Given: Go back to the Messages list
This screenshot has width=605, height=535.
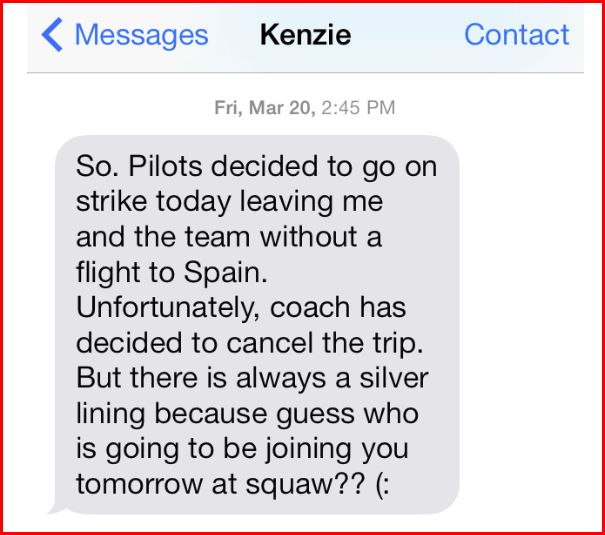Looking at the screenshot, I should [x=125, y=35].
